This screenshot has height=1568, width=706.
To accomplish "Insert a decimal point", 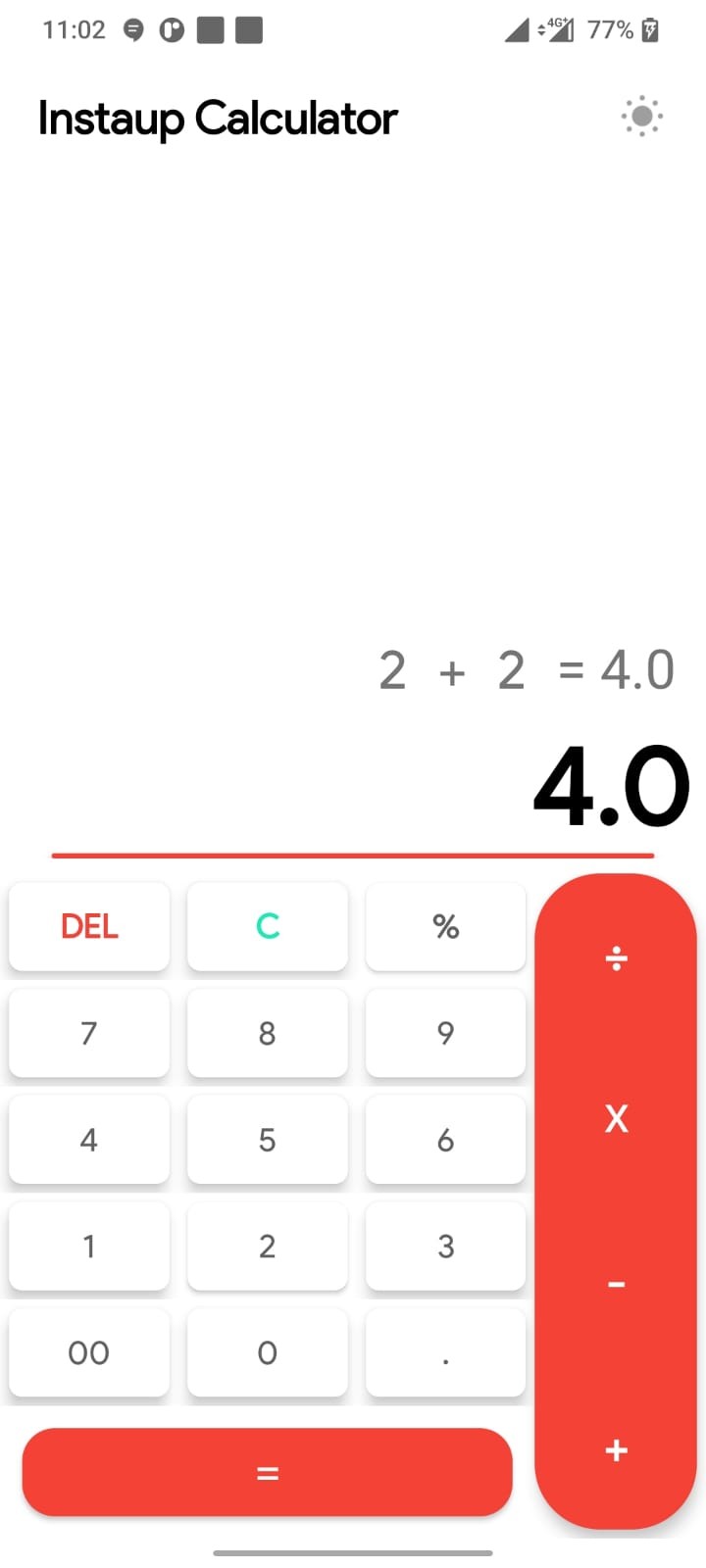I will pos(445,1353).
